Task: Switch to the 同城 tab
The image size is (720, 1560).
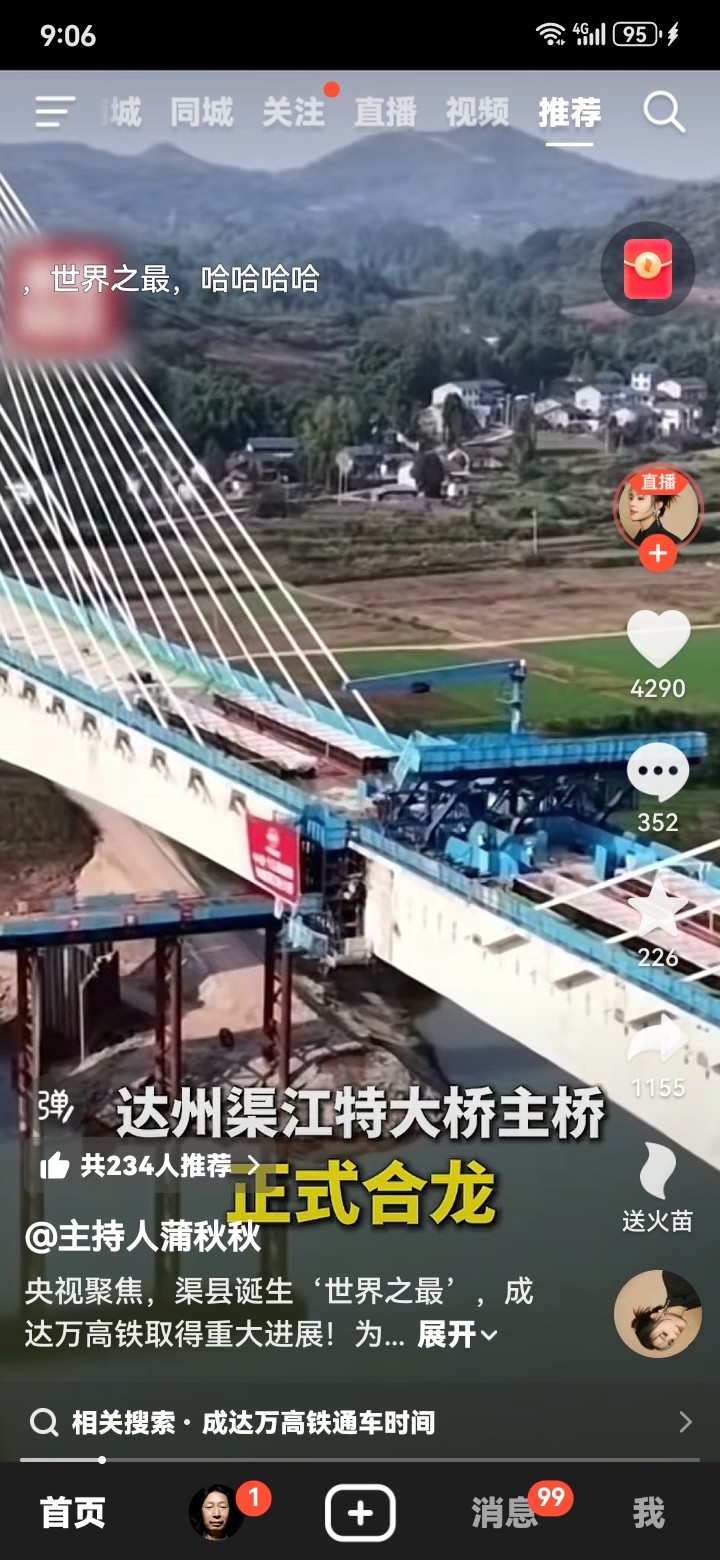Action: tap(201, 113)
